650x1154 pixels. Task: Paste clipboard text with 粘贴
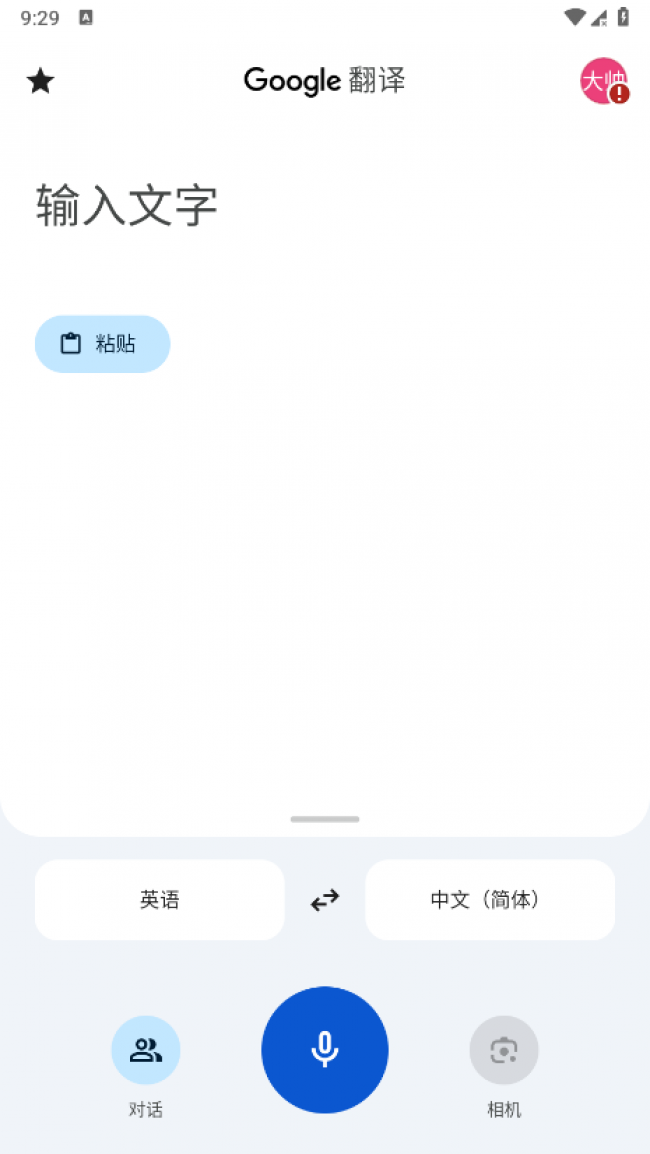102,344
